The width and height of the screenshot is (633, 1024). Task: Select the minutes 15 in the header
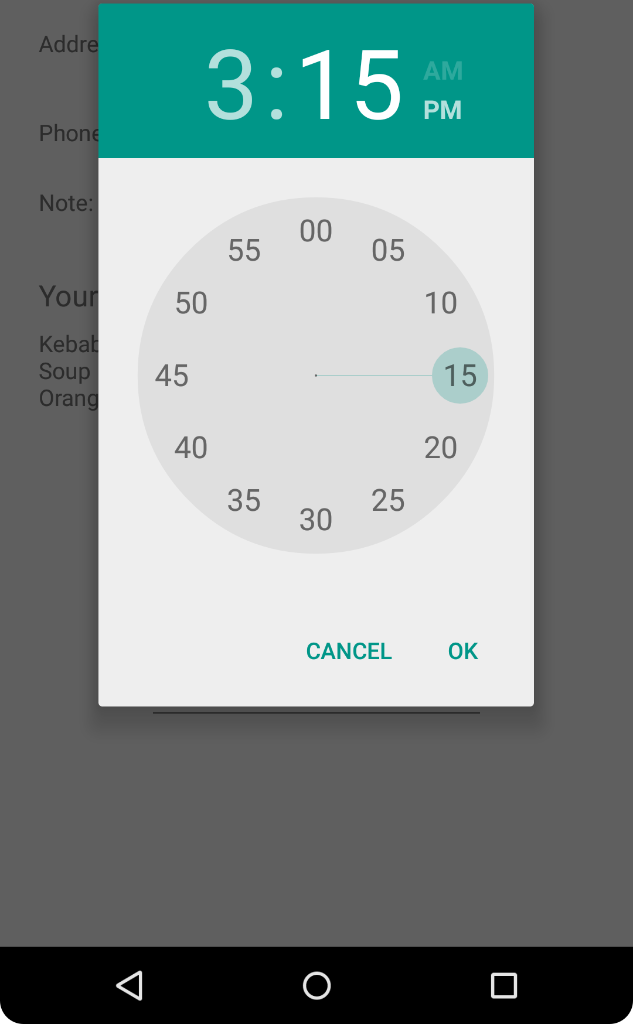tap(350, 85)
